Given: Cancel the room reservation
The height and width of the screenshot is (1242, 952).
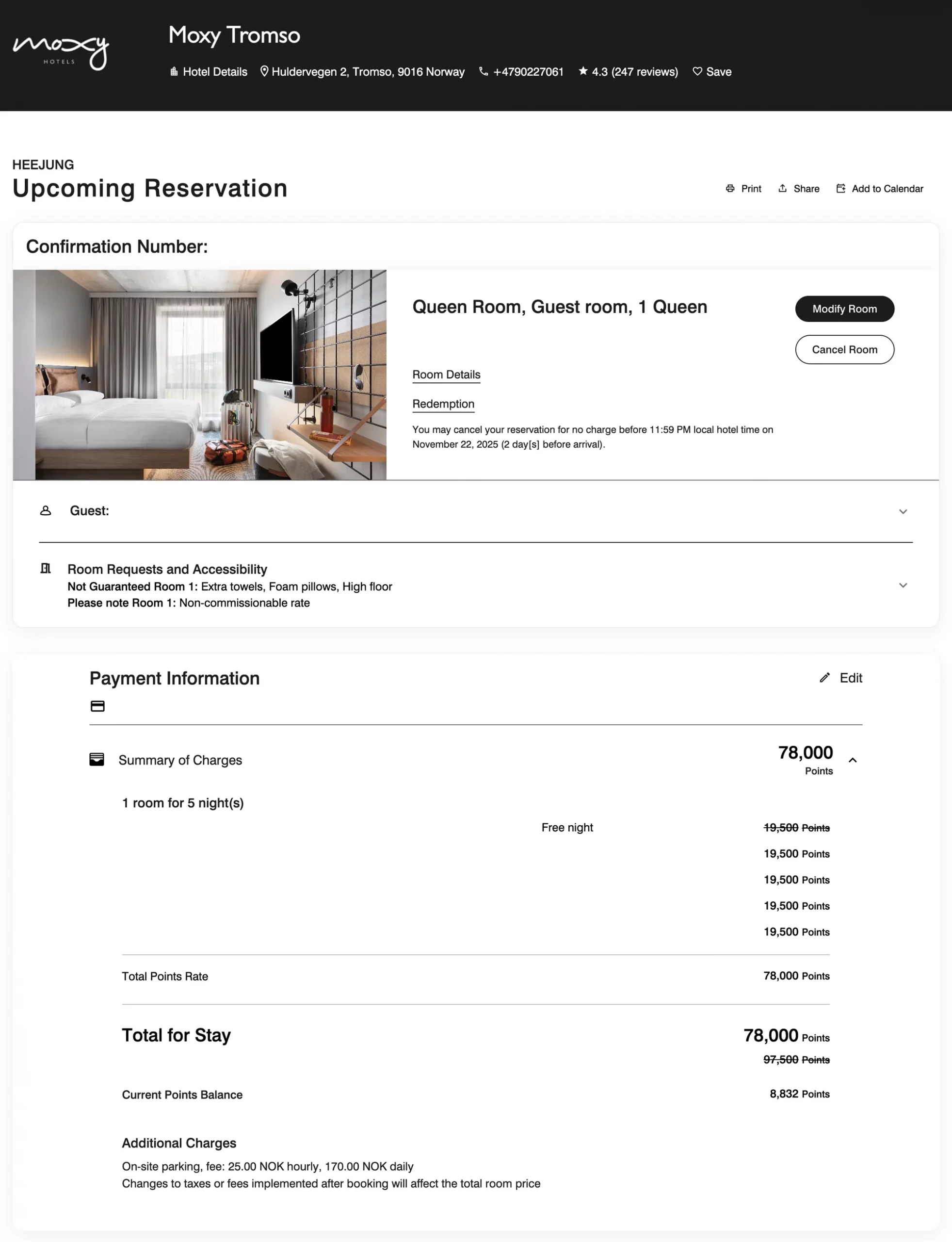Looking at the screenshot, I should click(x=844, y=350).
